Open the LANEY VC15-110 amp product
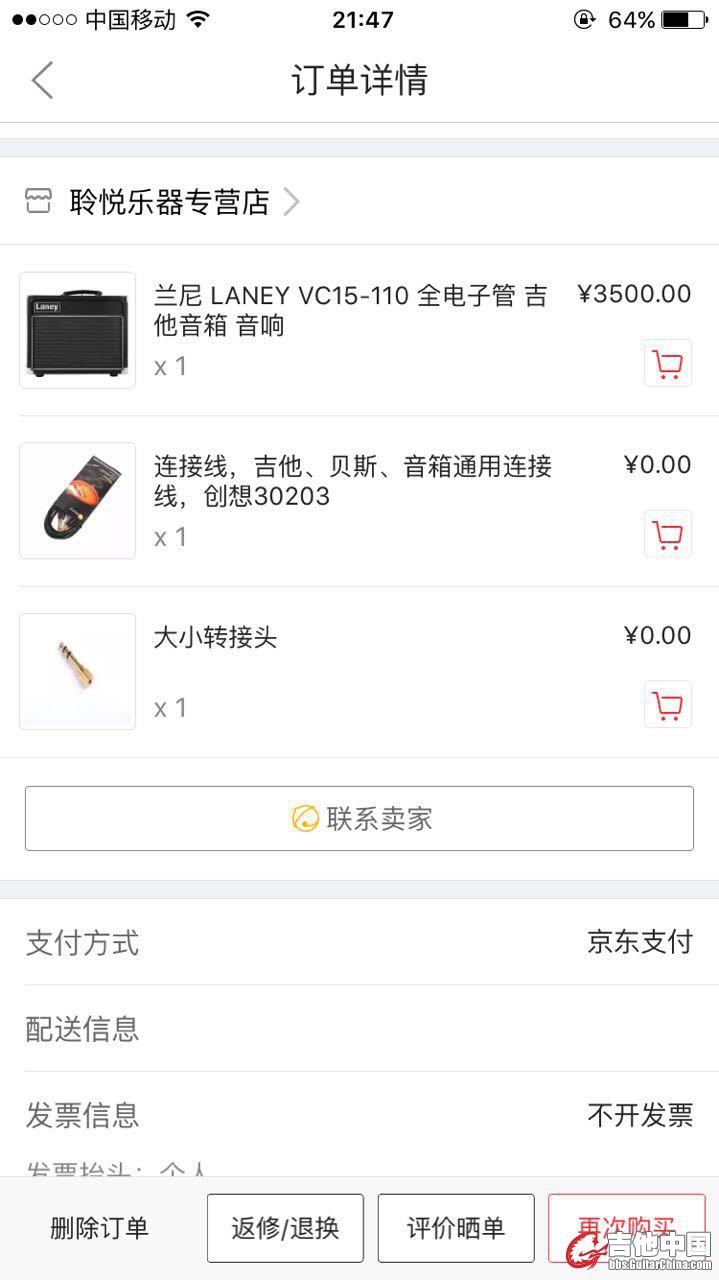719x1280 pixels. tap(350, 310)
